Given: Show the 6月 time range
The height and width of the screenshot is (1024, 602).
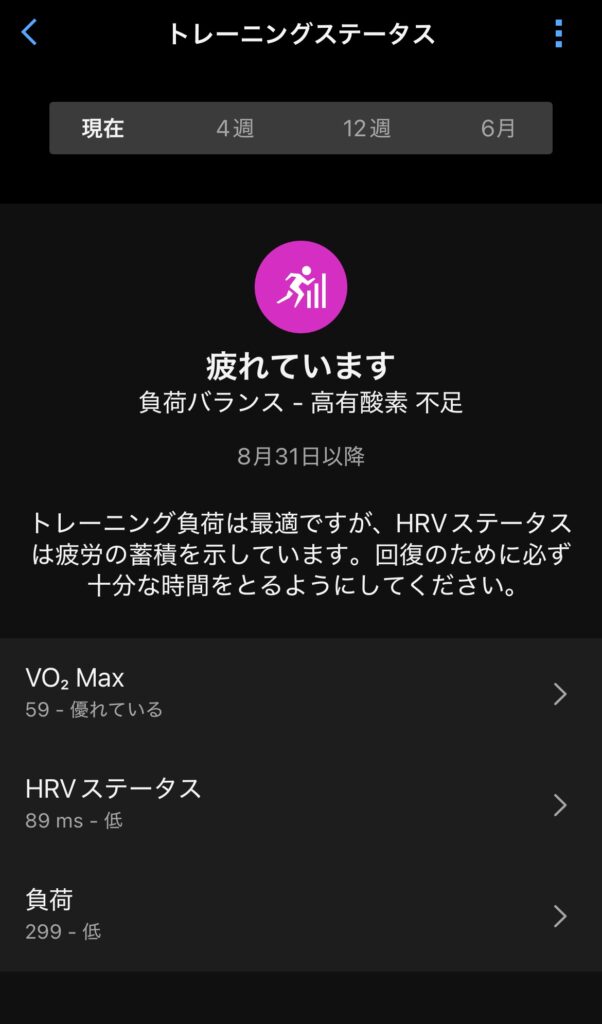Looking at the screenshot, I should click(498, 128).
